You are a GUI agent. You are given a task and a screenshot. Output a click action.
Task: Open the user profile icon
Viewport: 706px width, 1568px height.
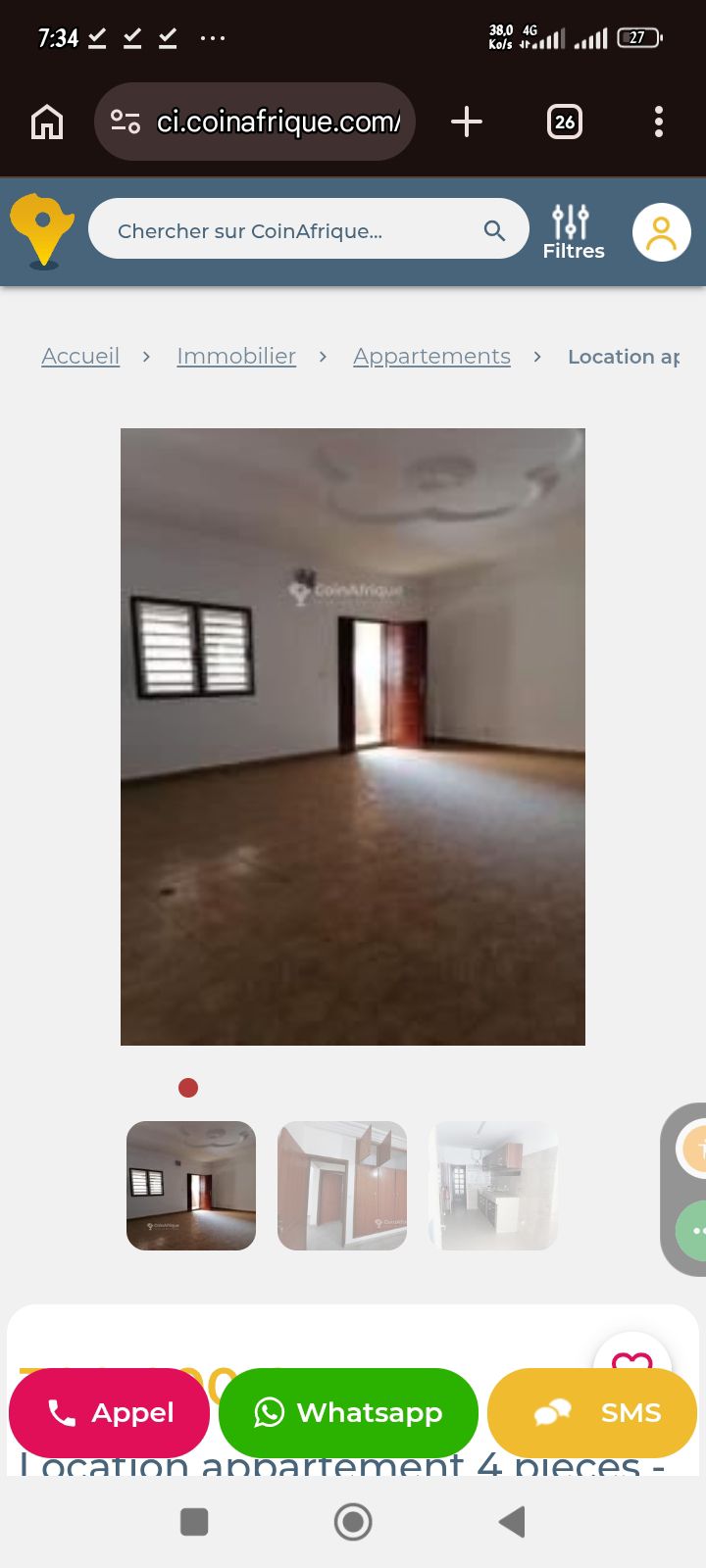coord(662,231)
